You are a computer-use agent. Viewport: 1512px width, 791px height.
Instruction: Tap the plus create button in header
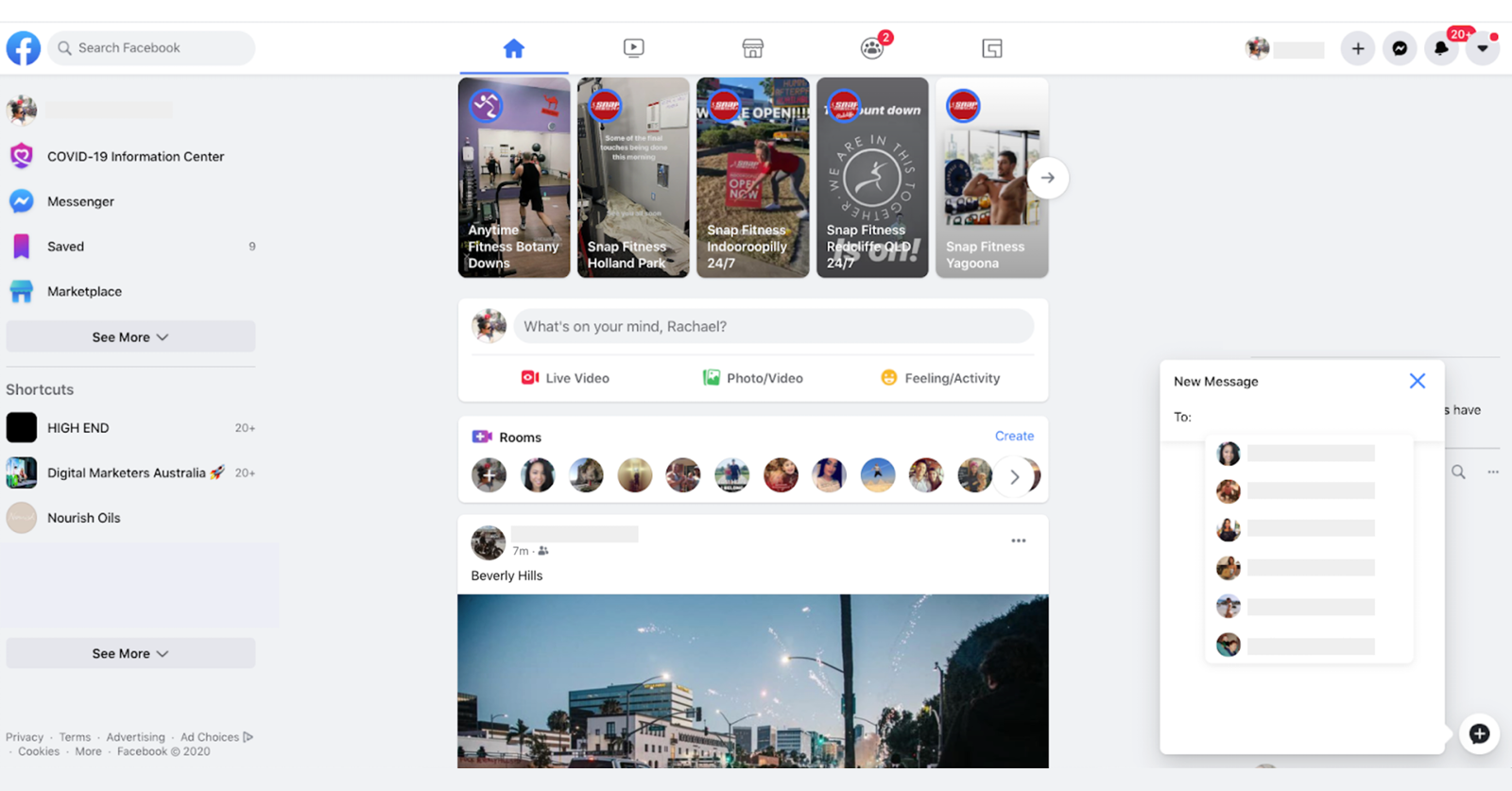1357,48
